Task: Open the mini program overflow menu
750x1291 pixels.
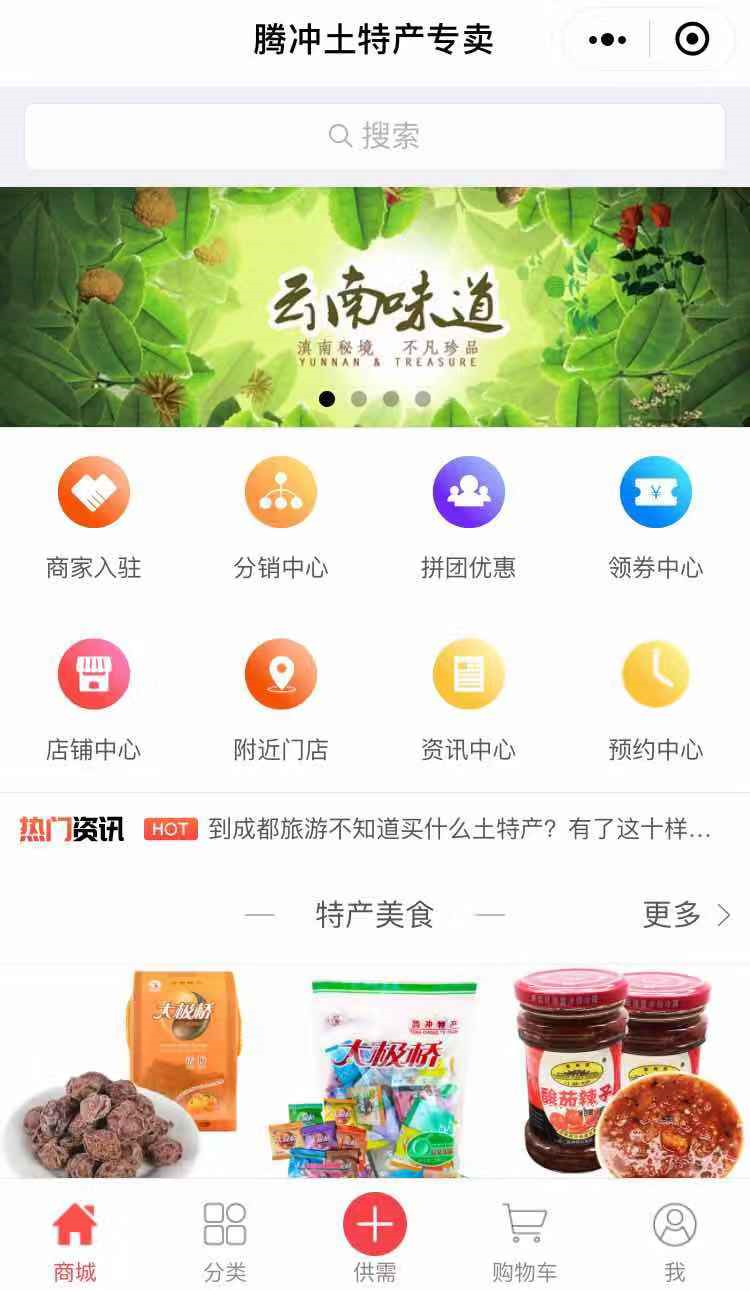Action: coord(607,40)
